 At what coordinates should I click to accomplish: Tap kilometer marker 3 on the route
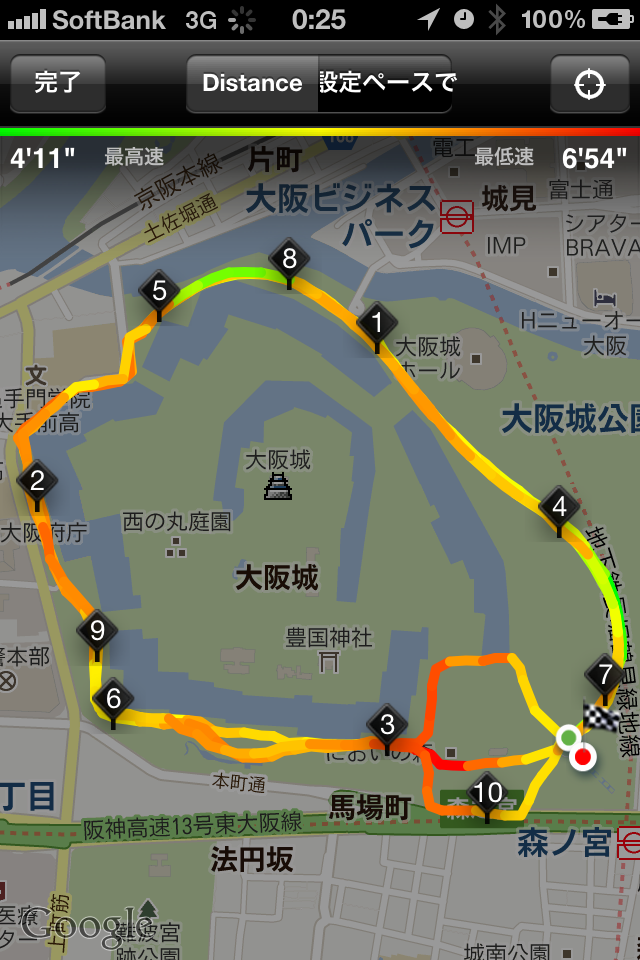pos(387,724)
